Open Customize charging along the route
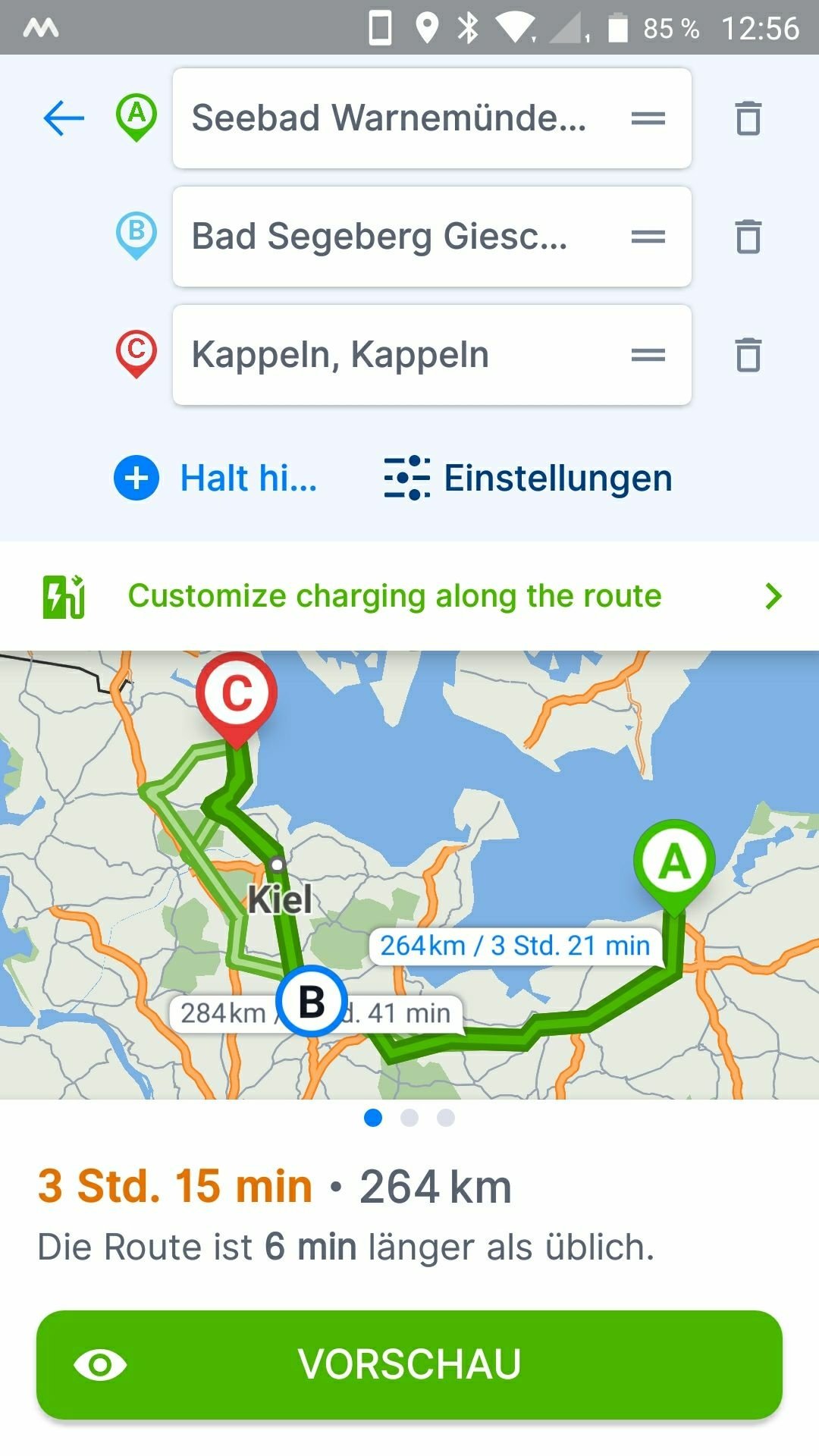Image resolution: width=819 pixels, height=1456 pixels. [409, 596]
